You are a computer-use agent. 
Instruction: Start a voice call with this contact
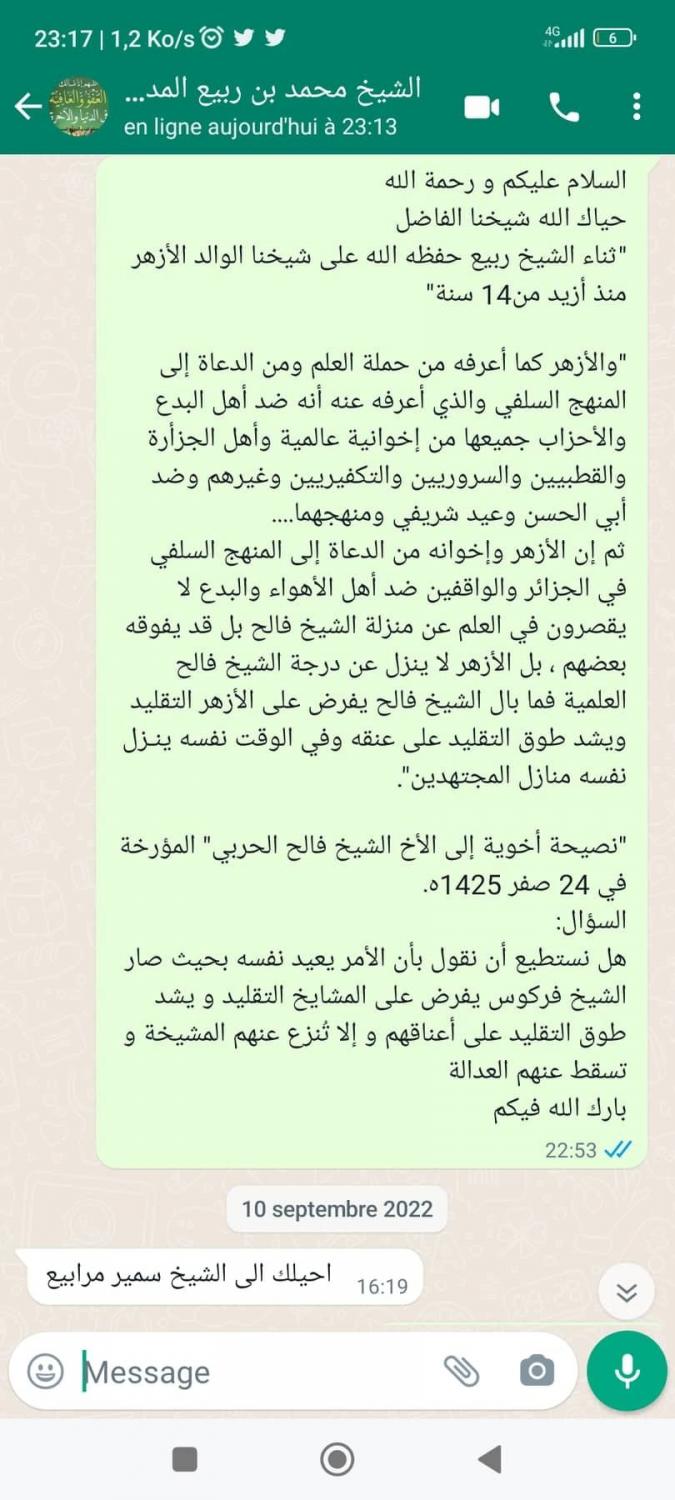pos(565,108)
